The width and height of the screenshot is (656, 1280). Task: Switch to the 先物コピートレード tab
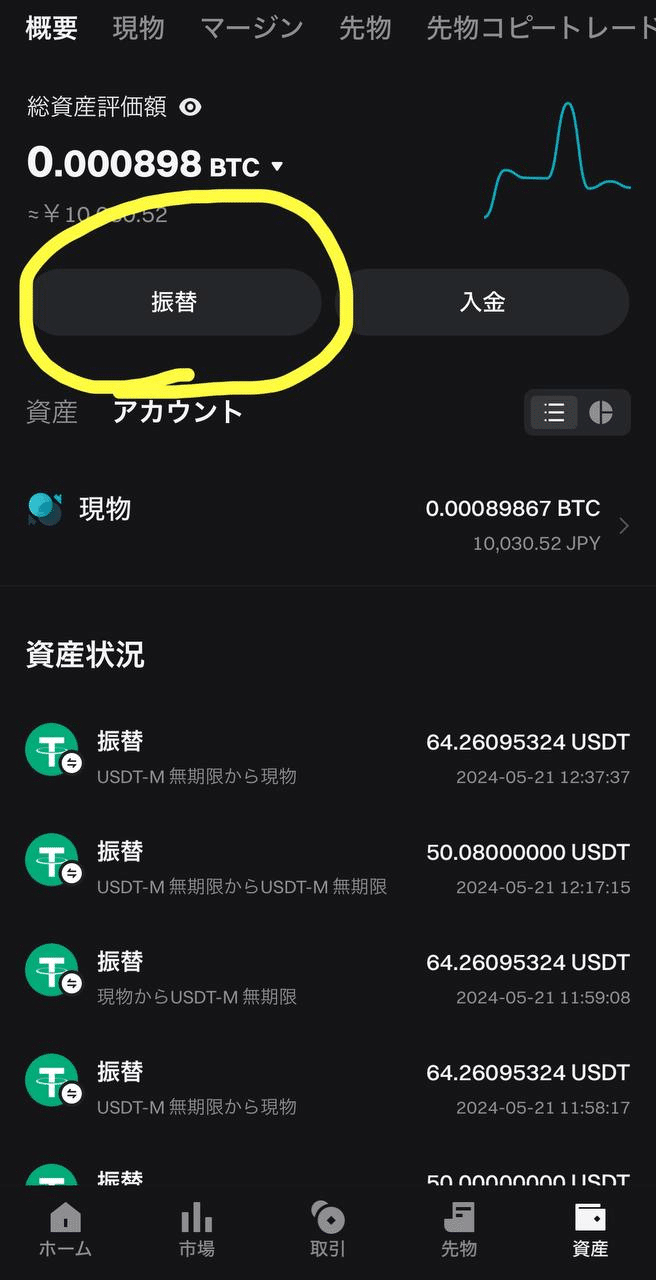[x=541, y=29]
